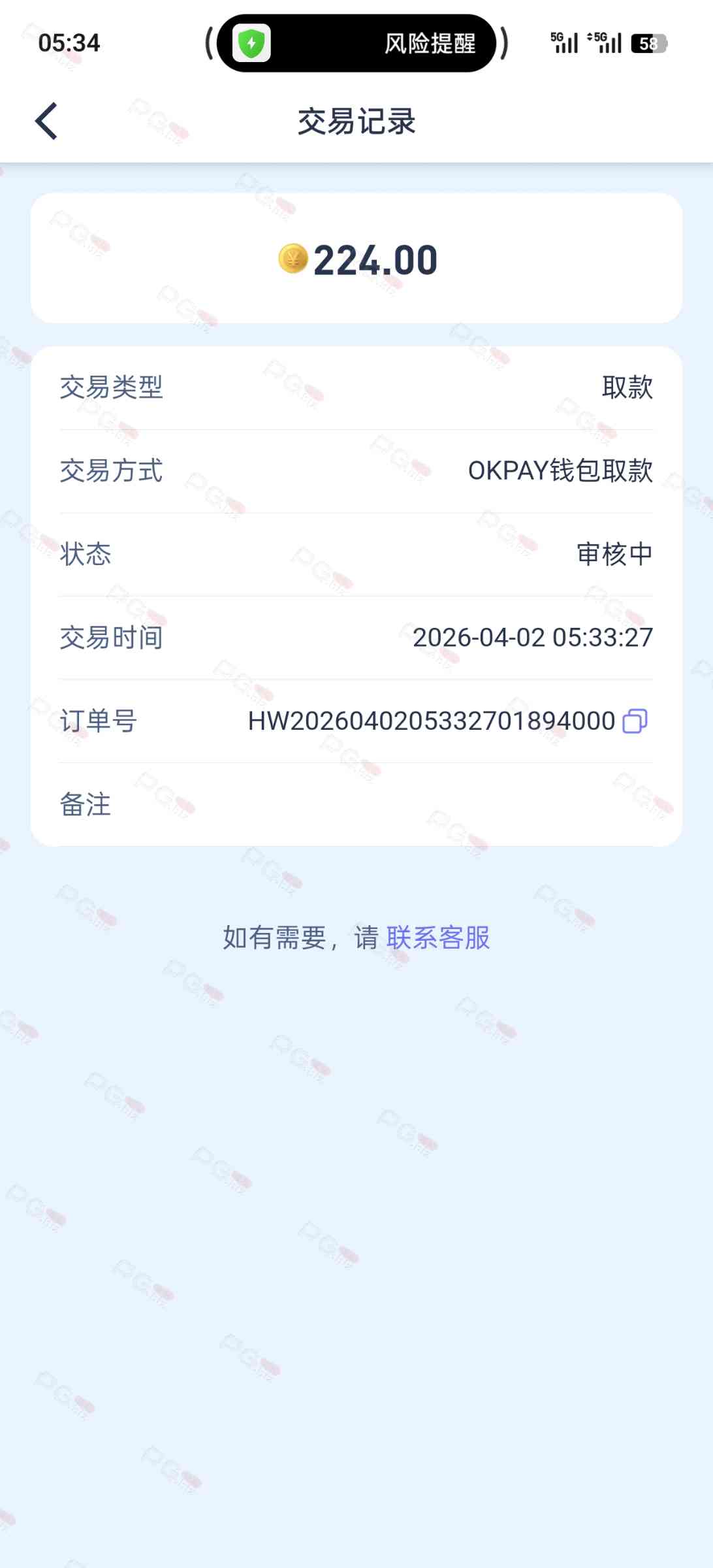Copy the order number HW2026040205332701894000
The width and height of the screenshot is (713, 1568).
coord(635,721)
